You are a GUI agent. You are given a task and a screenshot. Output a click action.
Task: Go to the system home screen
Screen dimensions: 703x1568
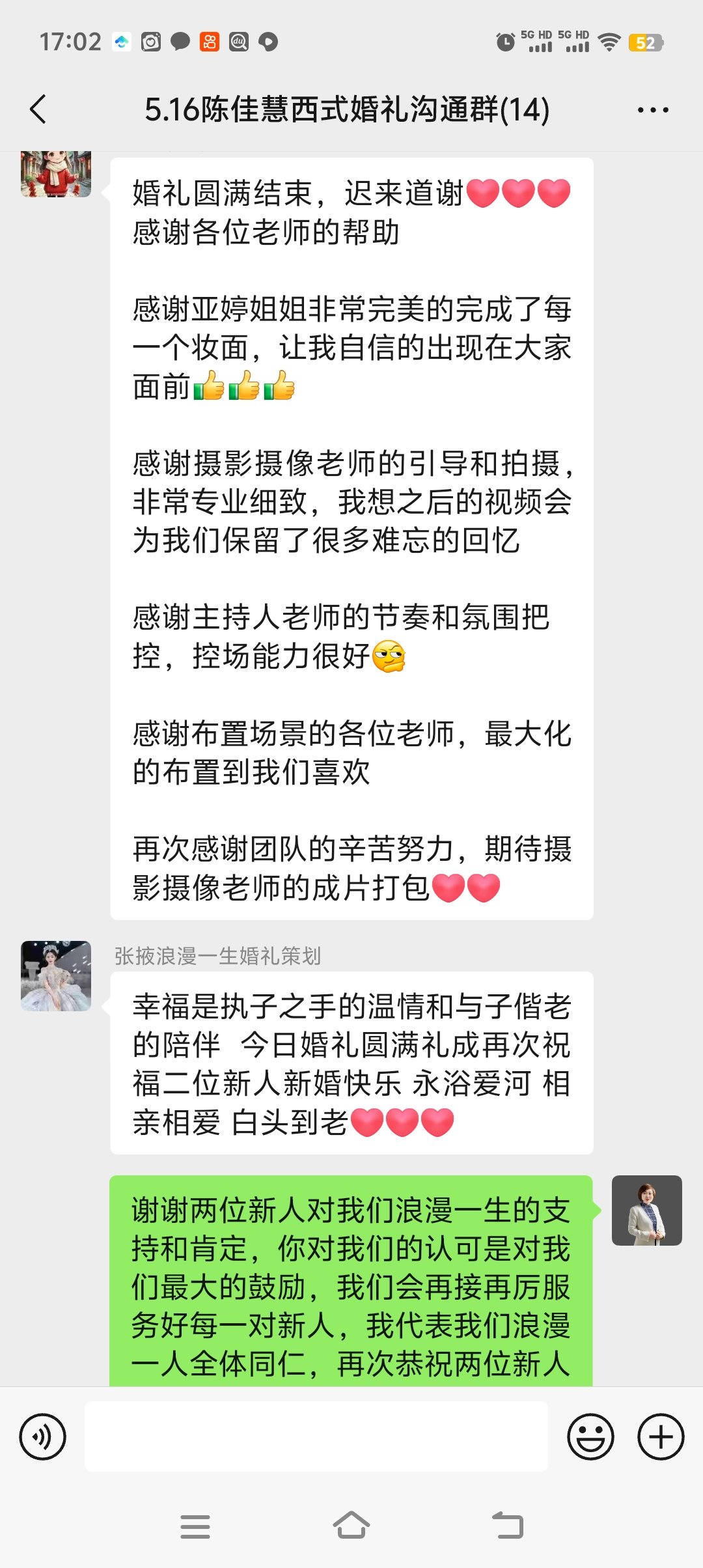351,1526
